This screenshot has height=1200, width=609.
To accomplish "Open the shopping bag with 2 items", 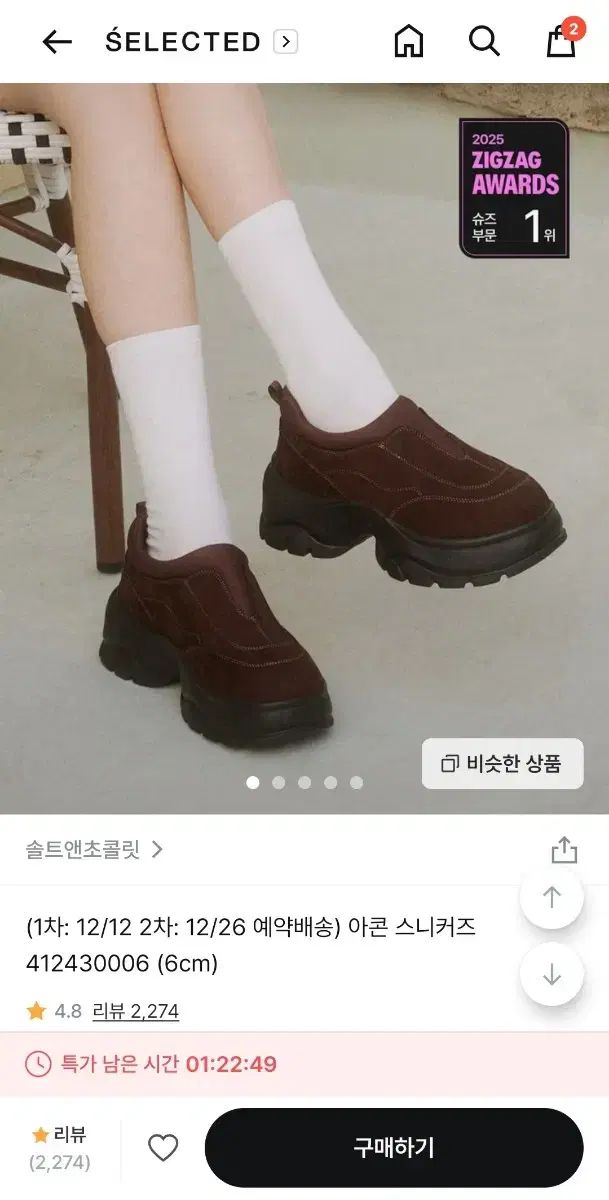I will click(x=561, y=42).
